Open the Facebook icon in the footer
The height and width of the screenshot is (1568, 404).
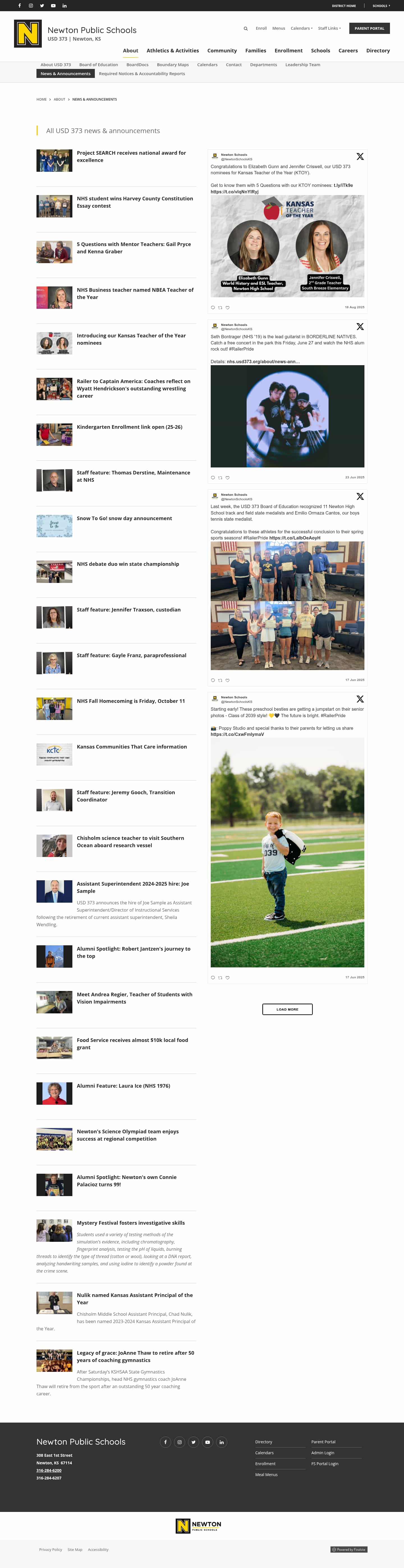coord(165,1442)
